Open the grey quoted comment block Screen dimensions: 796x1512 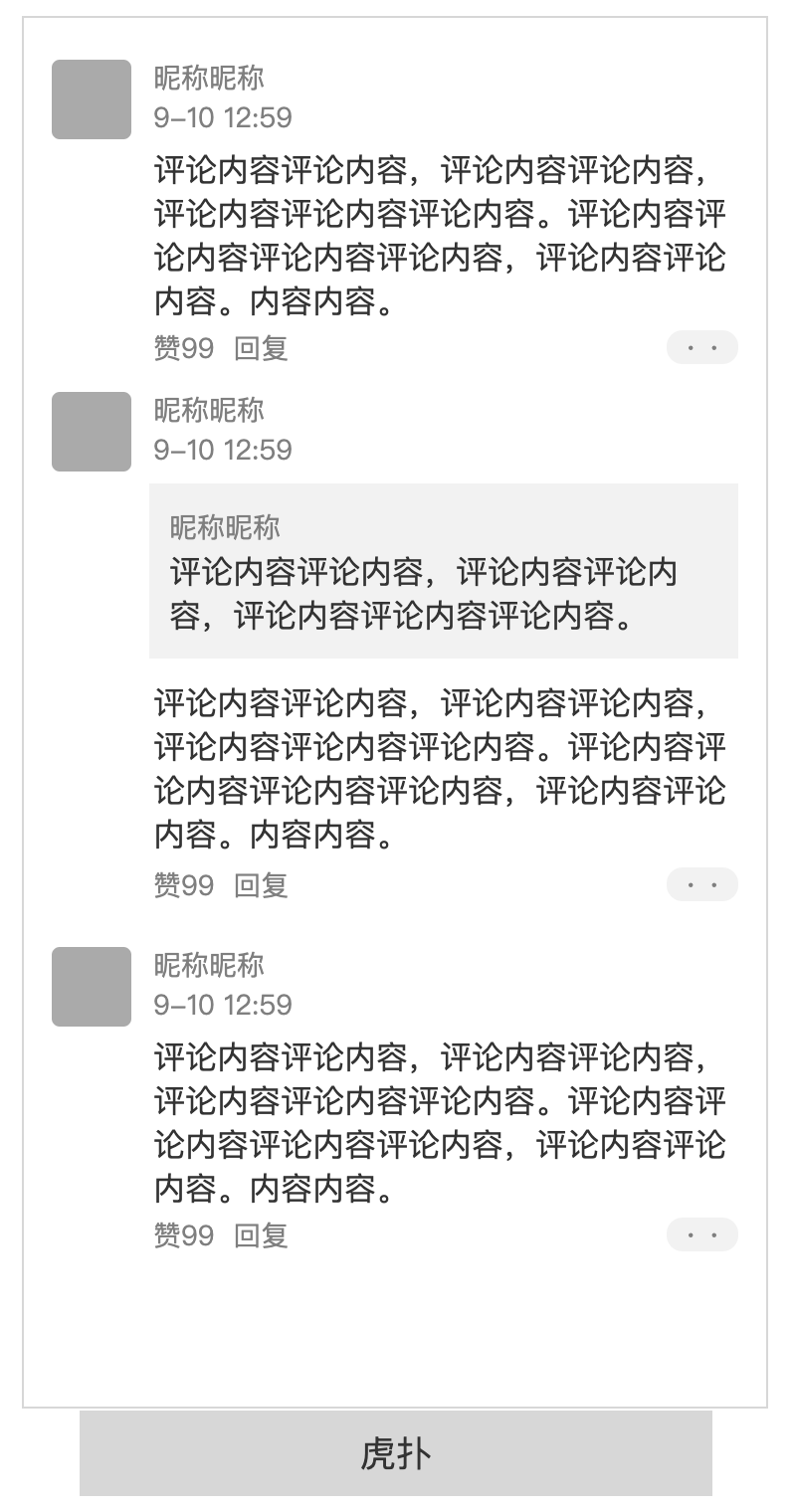(443, 571)
